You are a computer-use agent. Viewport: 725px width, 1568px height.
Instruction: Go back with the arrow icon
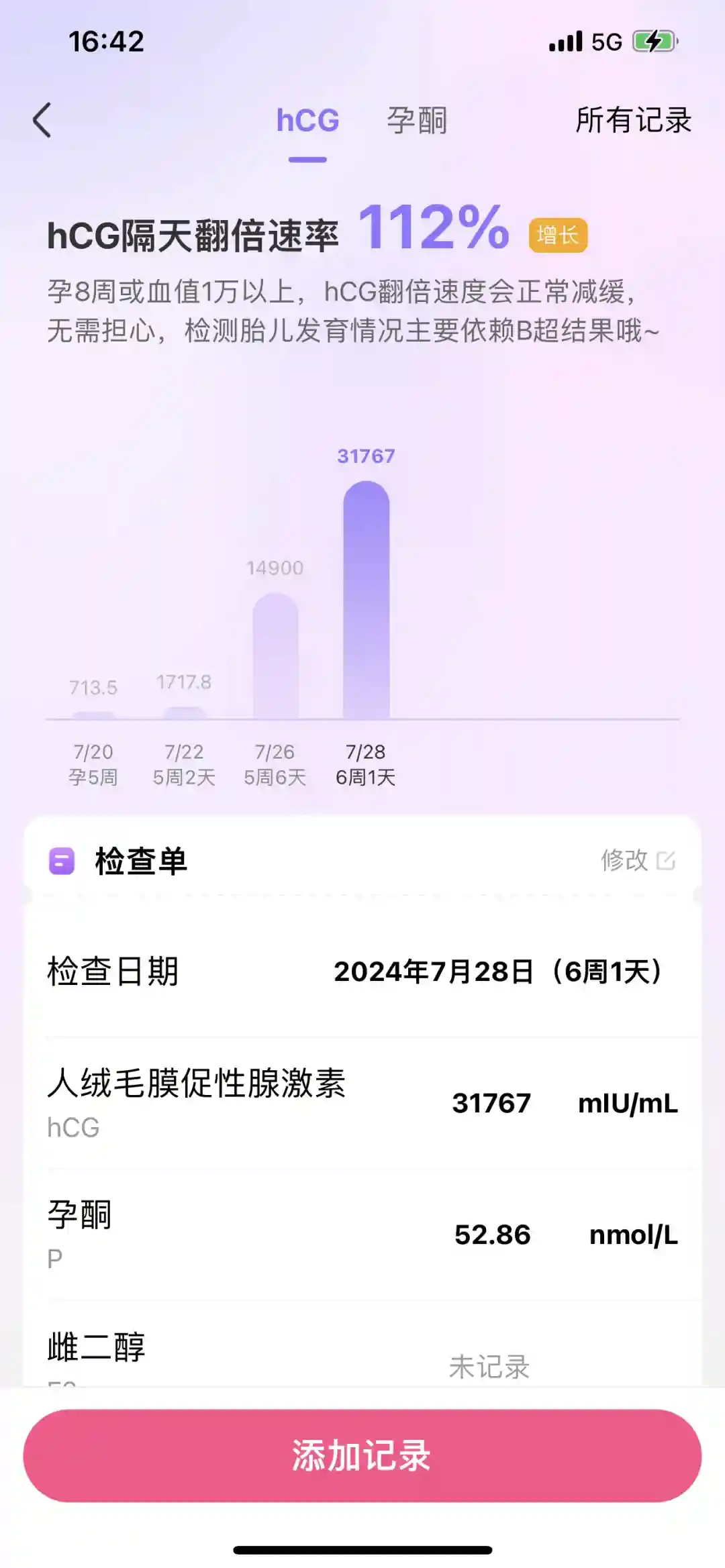click(42, 121)
